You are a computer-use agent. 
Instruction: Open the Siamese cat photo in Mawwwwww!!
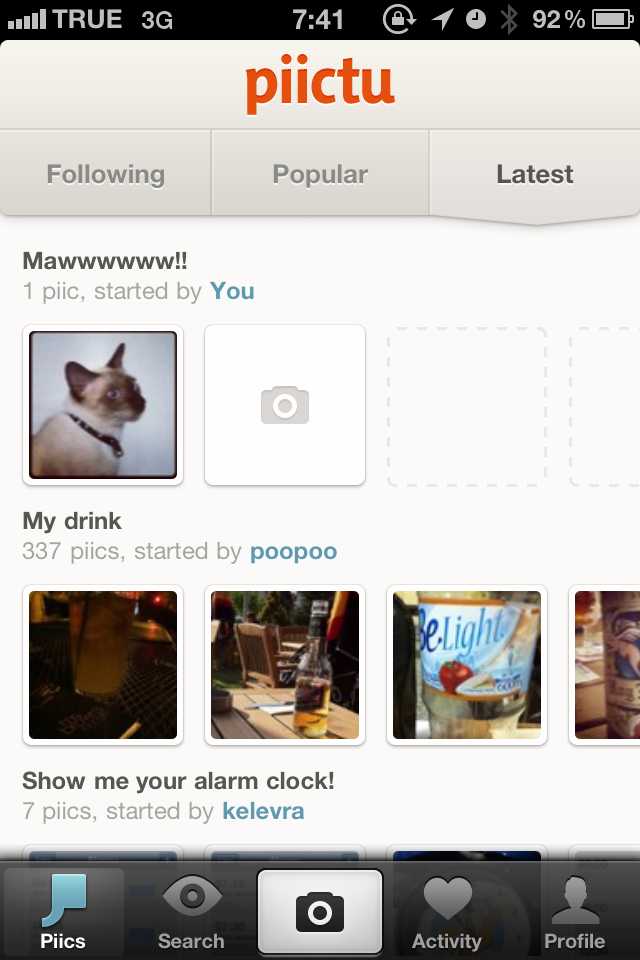pos(103,405)
